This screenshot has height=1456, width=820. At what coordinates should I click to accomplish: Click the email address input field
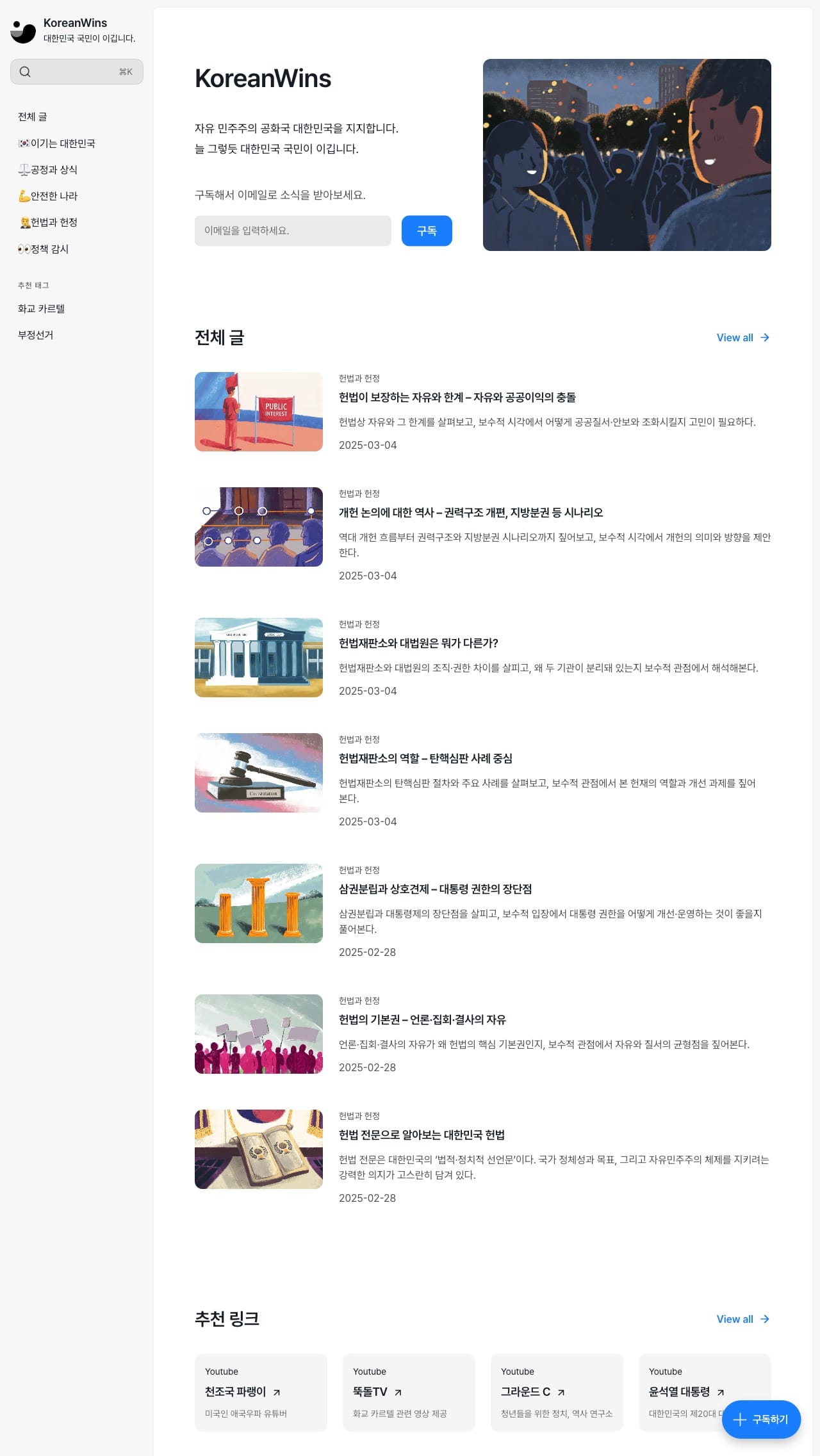point(293,231)
